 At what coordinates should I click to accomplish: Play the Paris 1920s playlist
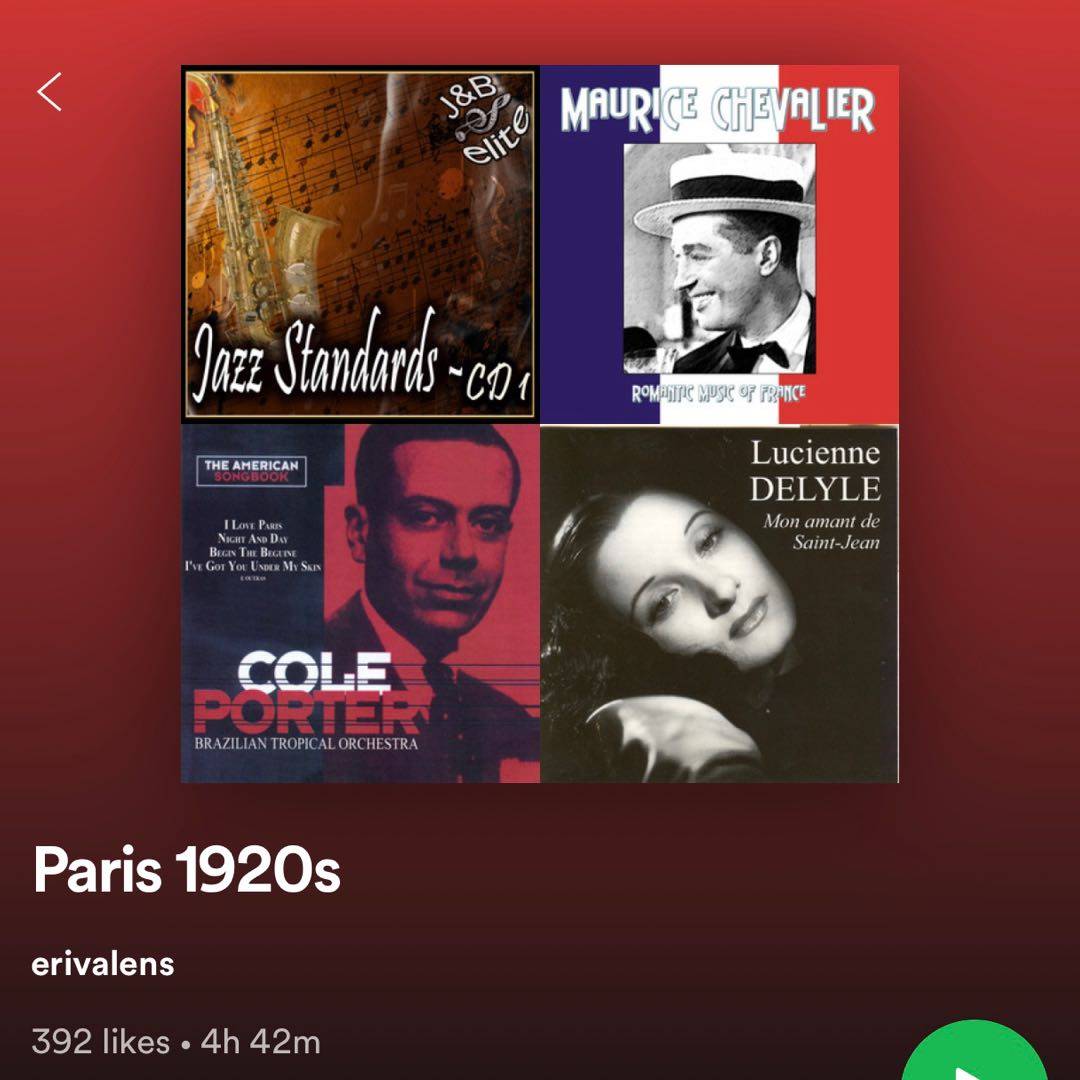(975, 1055)
